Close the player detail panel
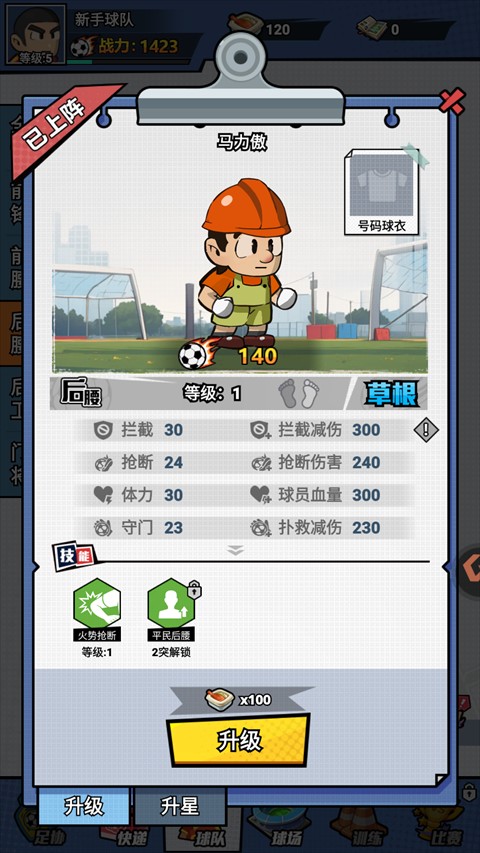The image size is (480, 853). (x=452, y=102)
